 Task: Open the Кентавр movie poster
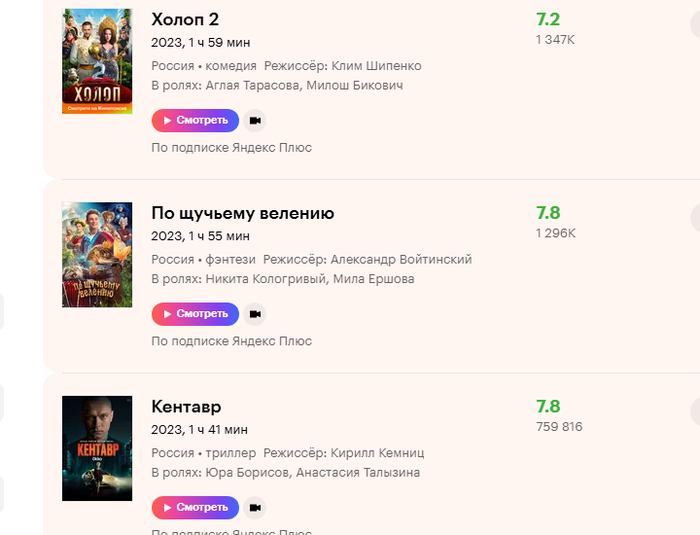click(x=97, y=448)
